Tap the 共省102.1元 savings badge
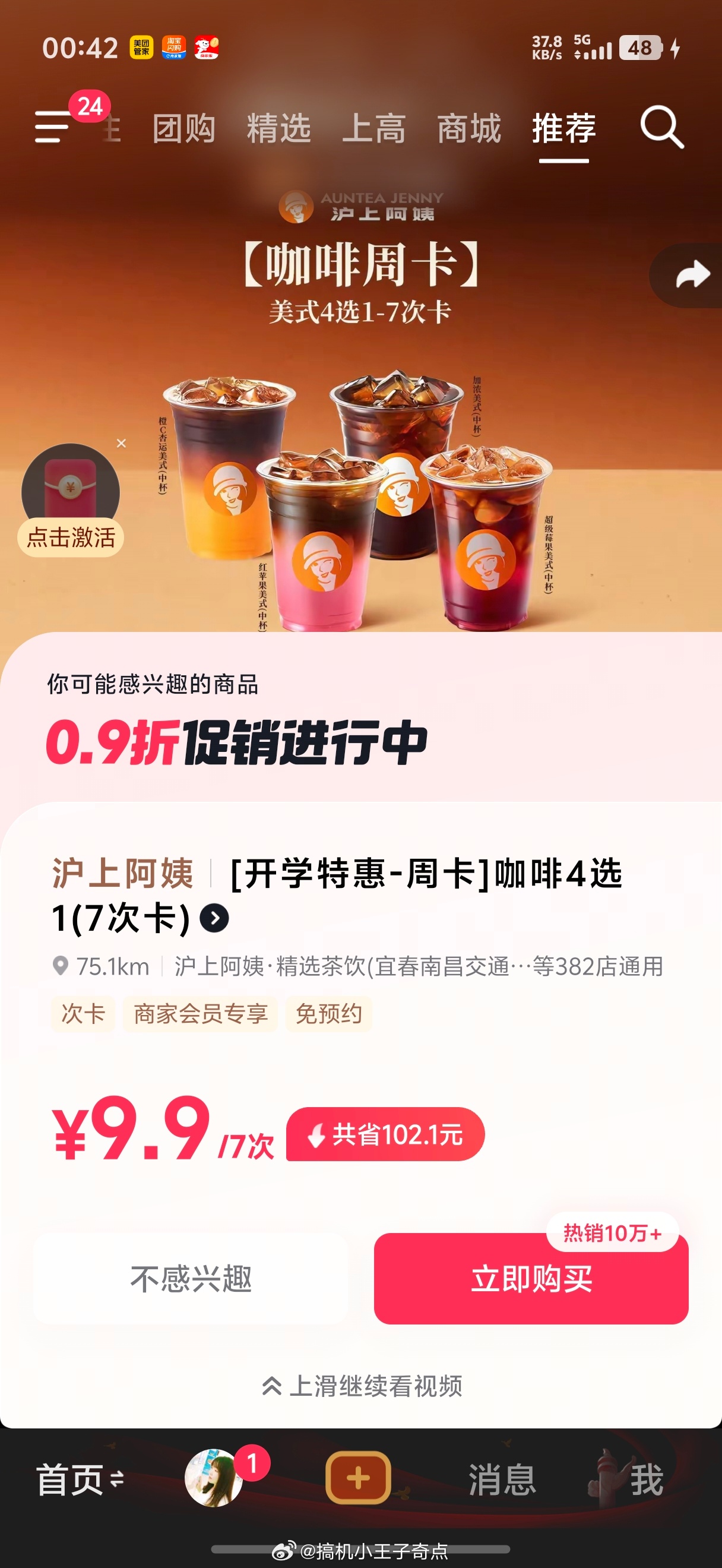 point(385,1136)
